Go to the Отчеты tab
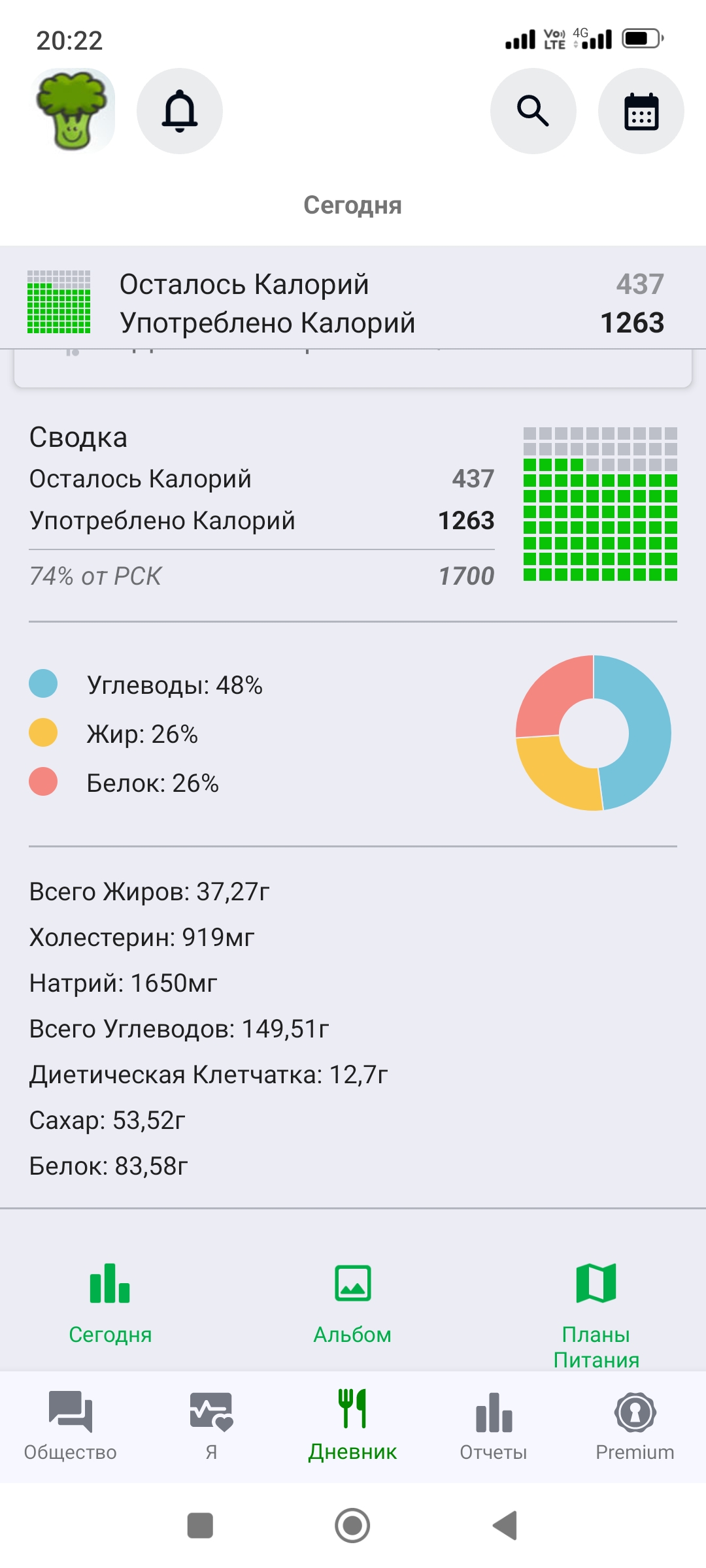 [x=494, y=1426]
